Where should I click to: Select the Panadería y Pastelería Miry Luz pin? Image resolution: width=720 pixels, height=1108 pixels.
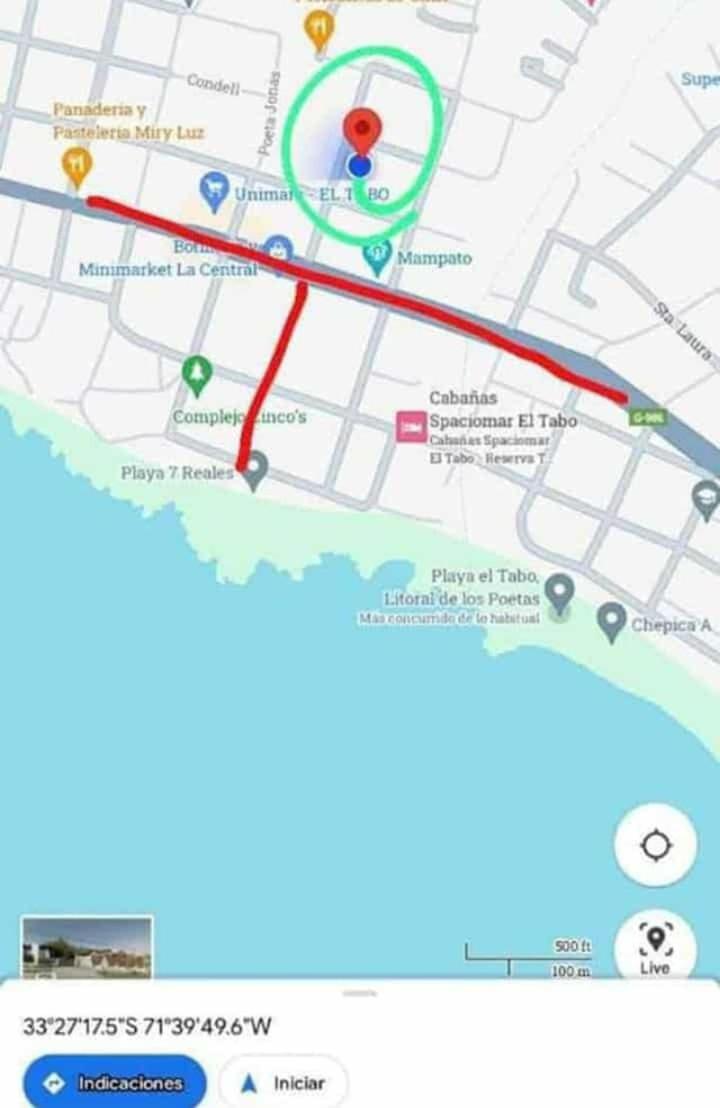point(76,165)
